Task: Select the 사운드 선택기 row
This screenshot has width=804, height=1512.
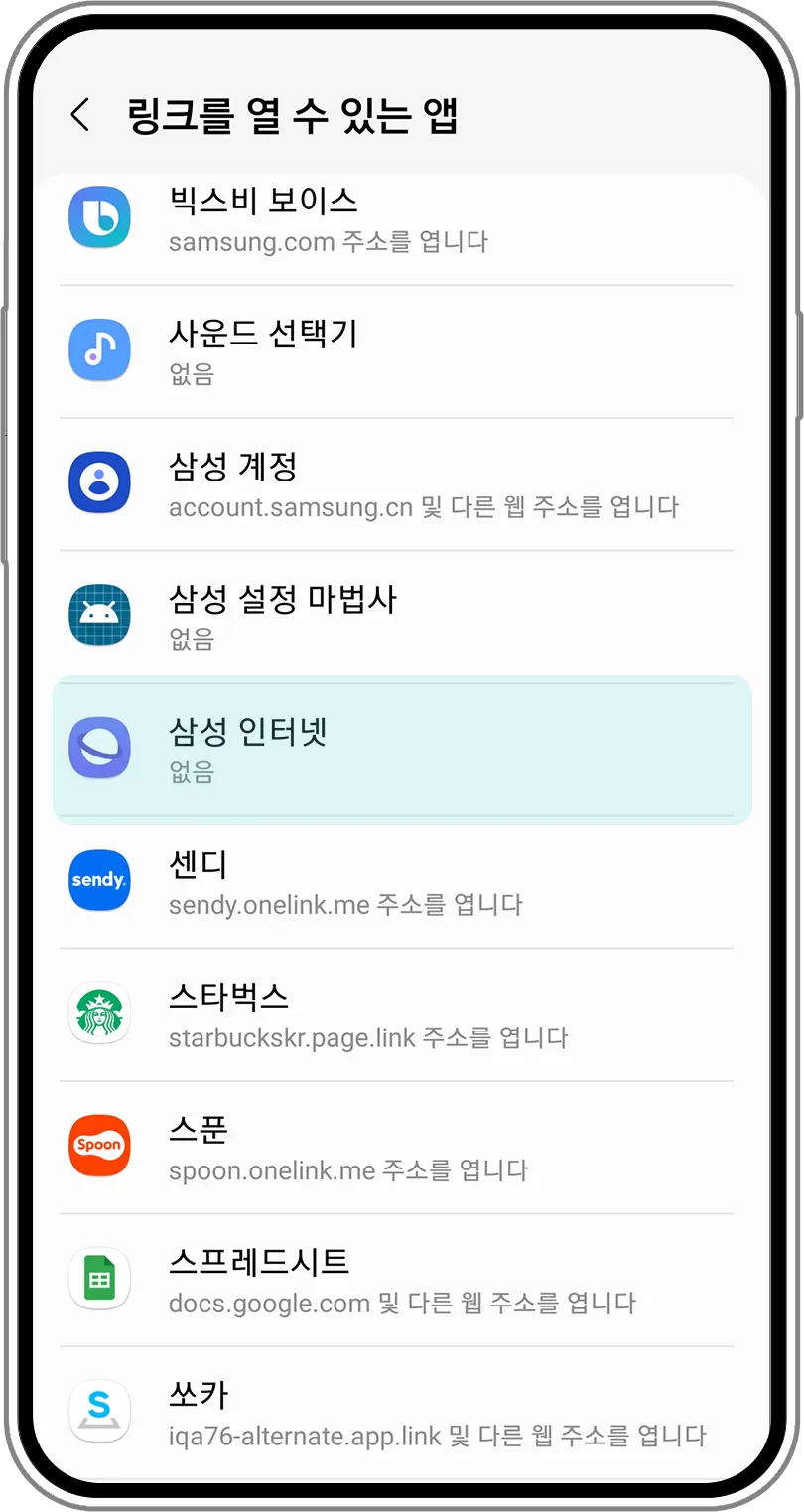Action: pyautogui.click(x=397, y=351)
